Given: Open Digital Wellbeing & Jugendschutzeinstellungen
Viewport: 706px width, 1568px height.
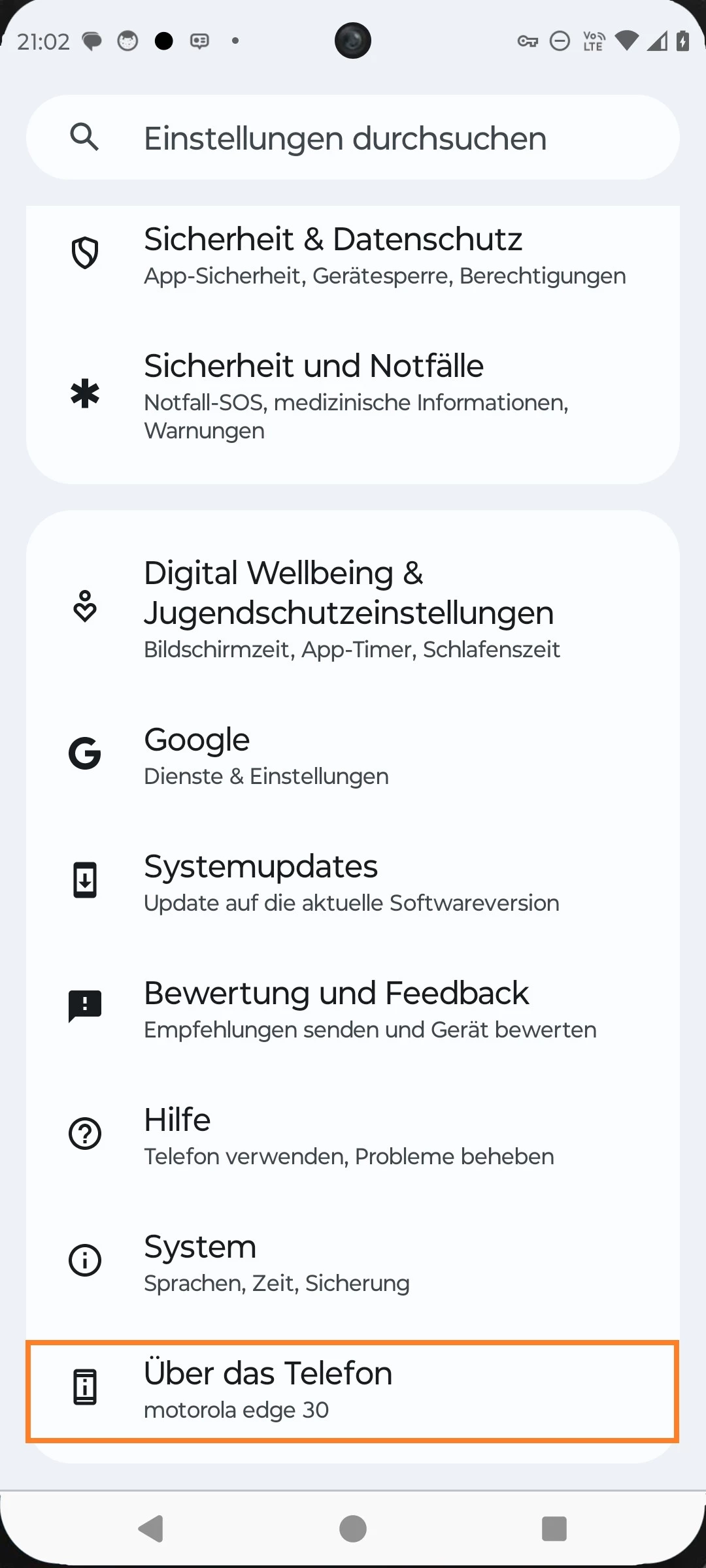Looking at the screenshot, I should click(353, 608).
